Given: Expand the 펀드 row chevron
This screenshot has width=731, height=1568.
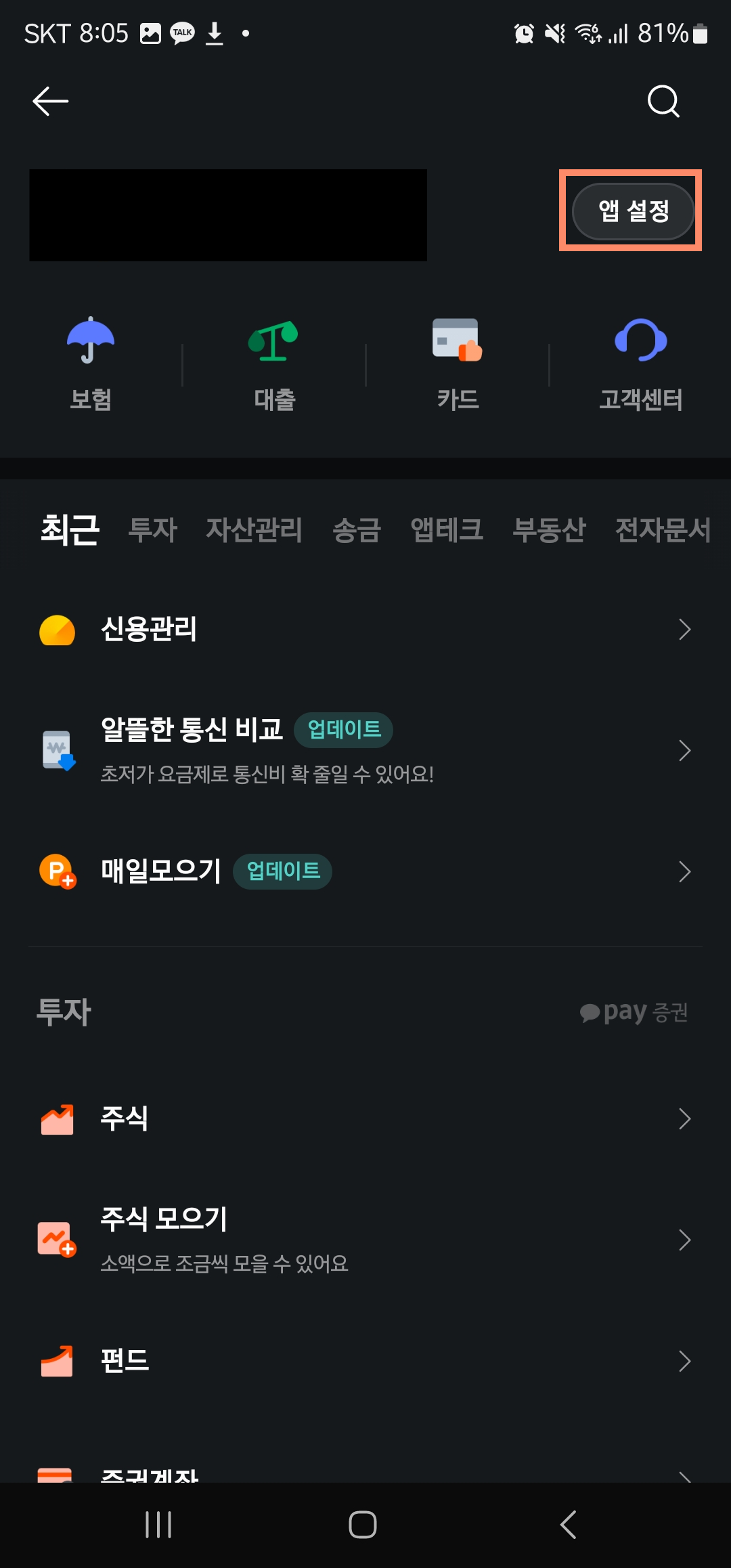Looking at the screenshot, I should [x=684, y=1361].
